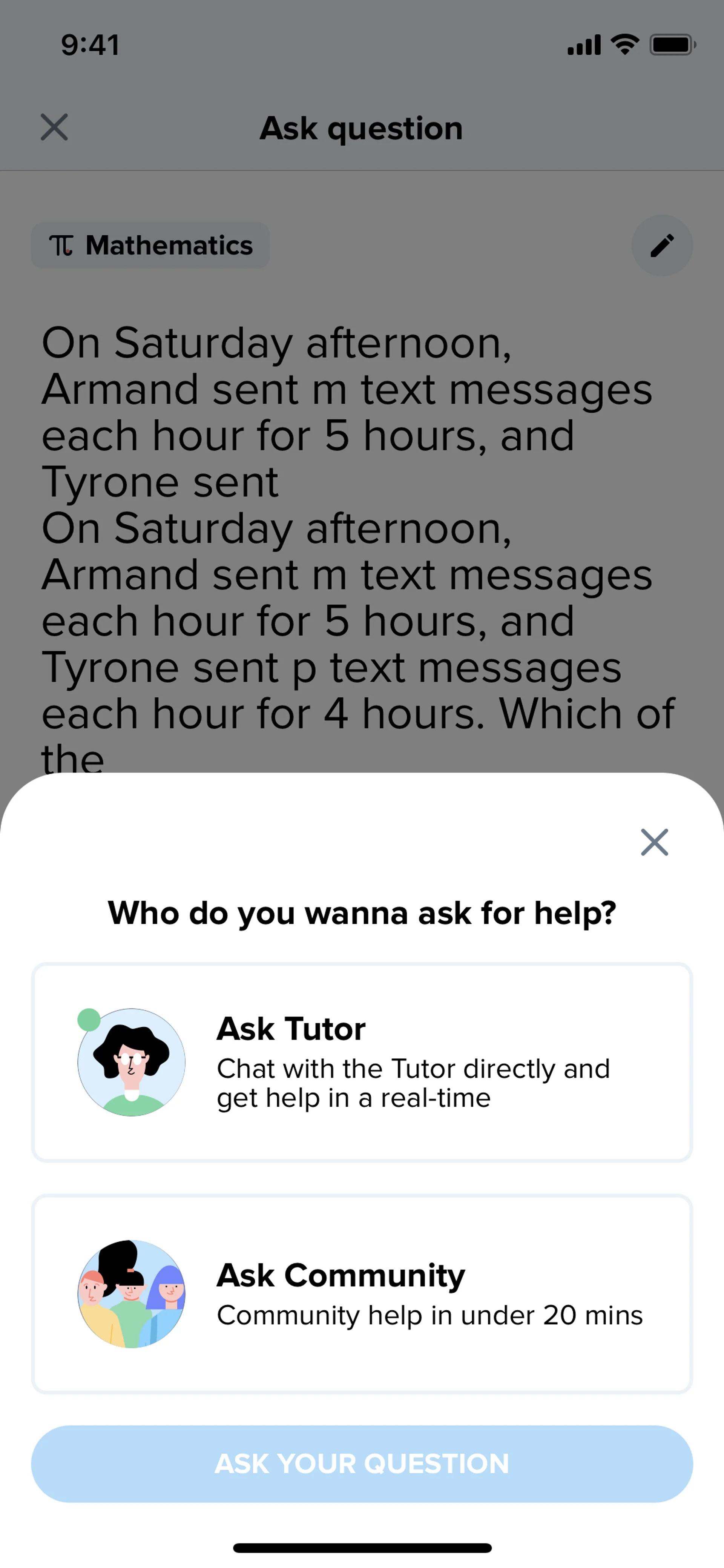Screen dimensions: 724x1568
Task: Tap the Ask Your Question button
Action: point(362,1463)
